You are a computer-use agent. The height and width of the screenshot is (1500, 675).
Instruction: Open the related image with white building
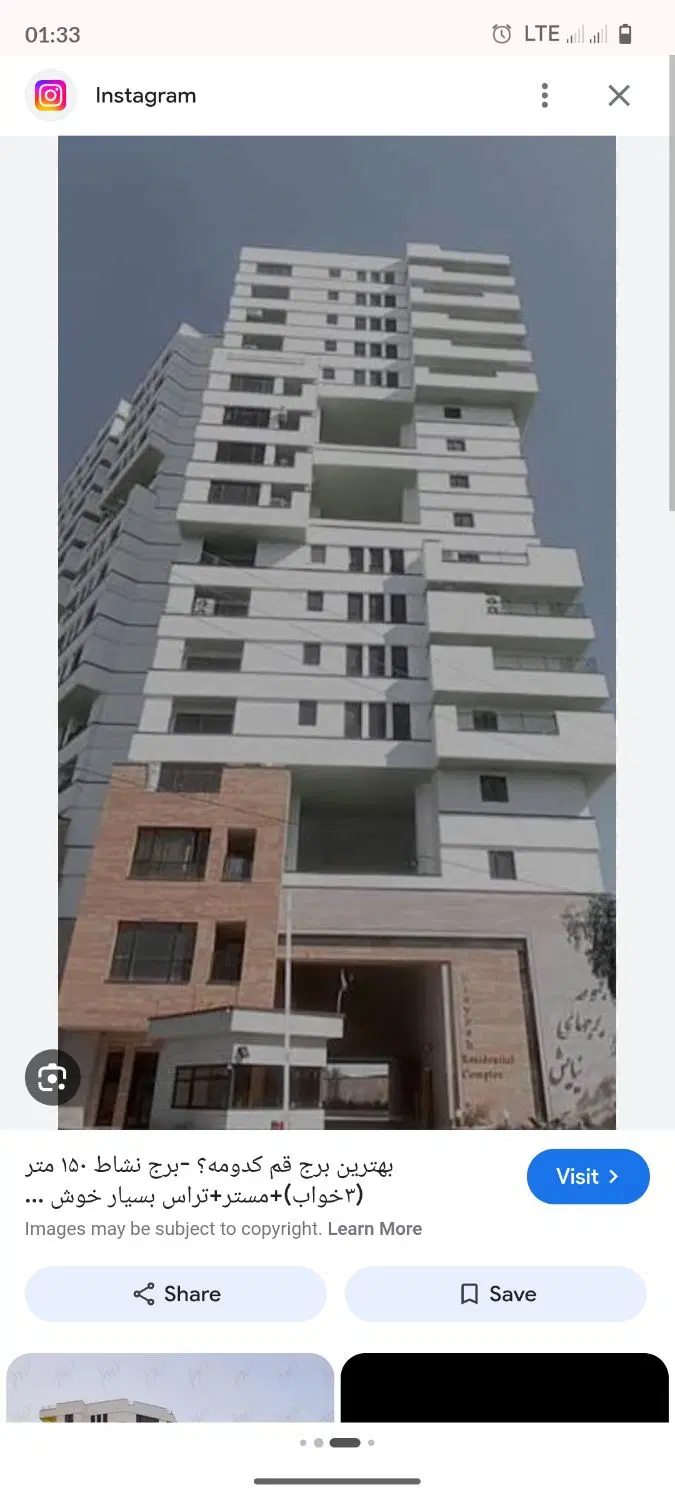coord(170,1388)
